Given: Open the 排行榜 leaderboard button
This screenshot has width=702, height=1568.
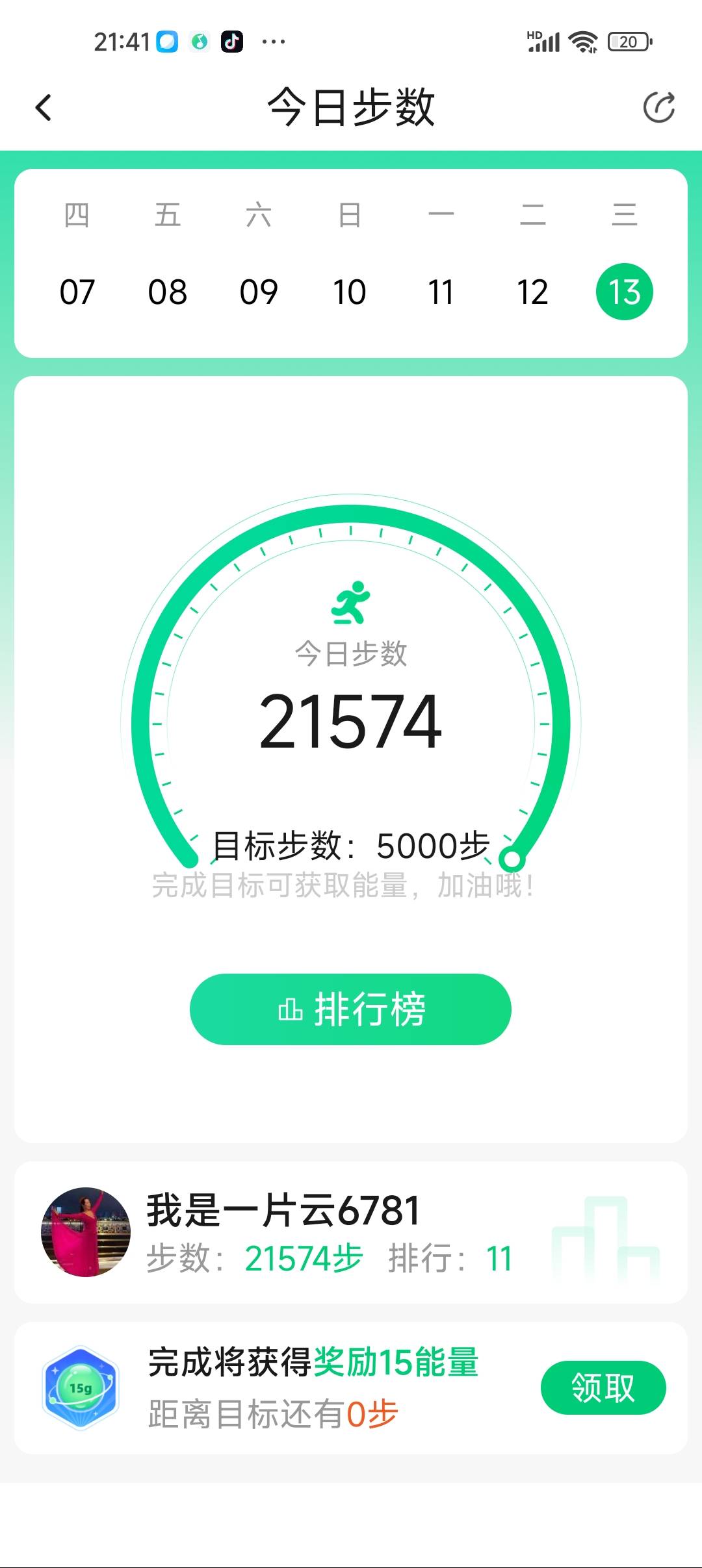Looking at the screenshot, I should 351,1009.
